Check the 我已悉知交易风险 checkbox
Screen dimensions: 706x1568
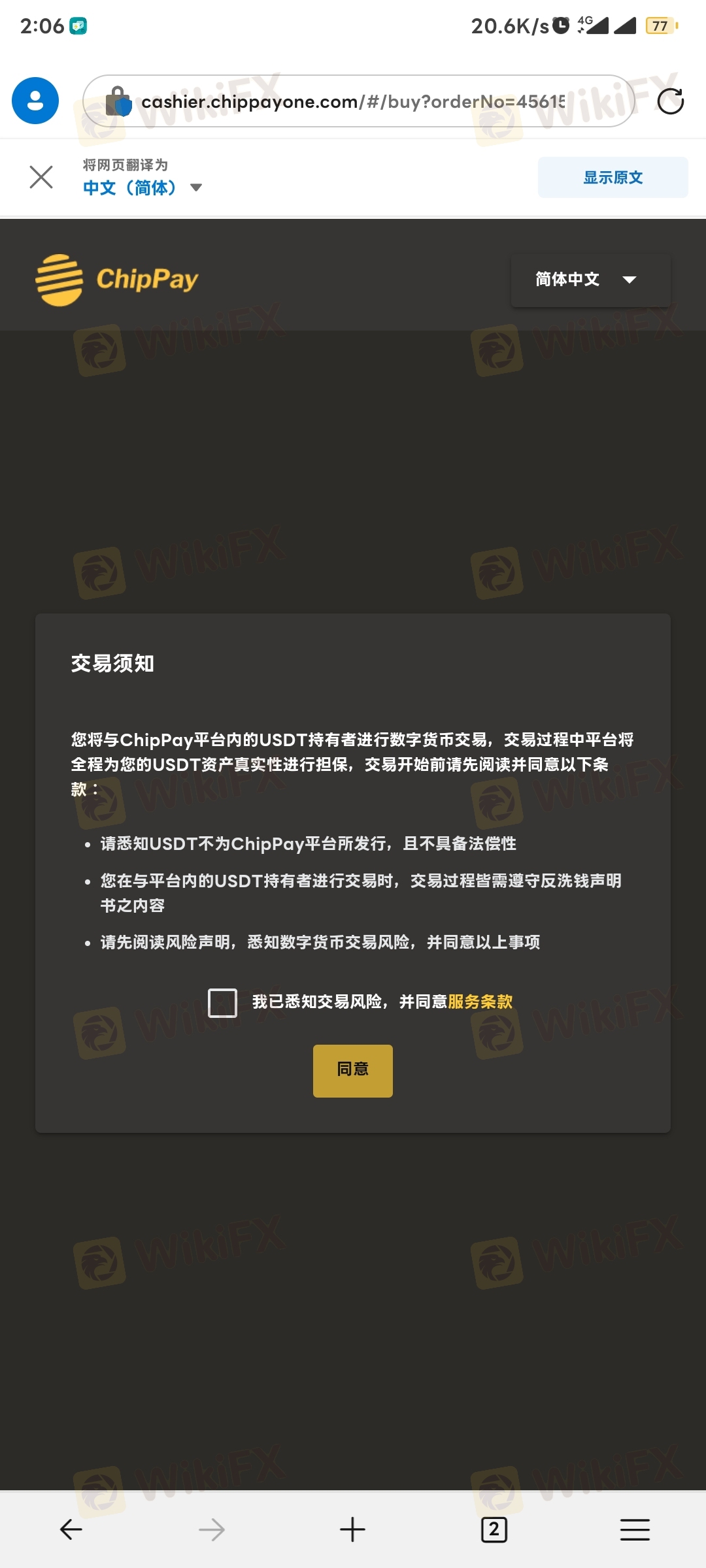click(x=222, y=1002)
